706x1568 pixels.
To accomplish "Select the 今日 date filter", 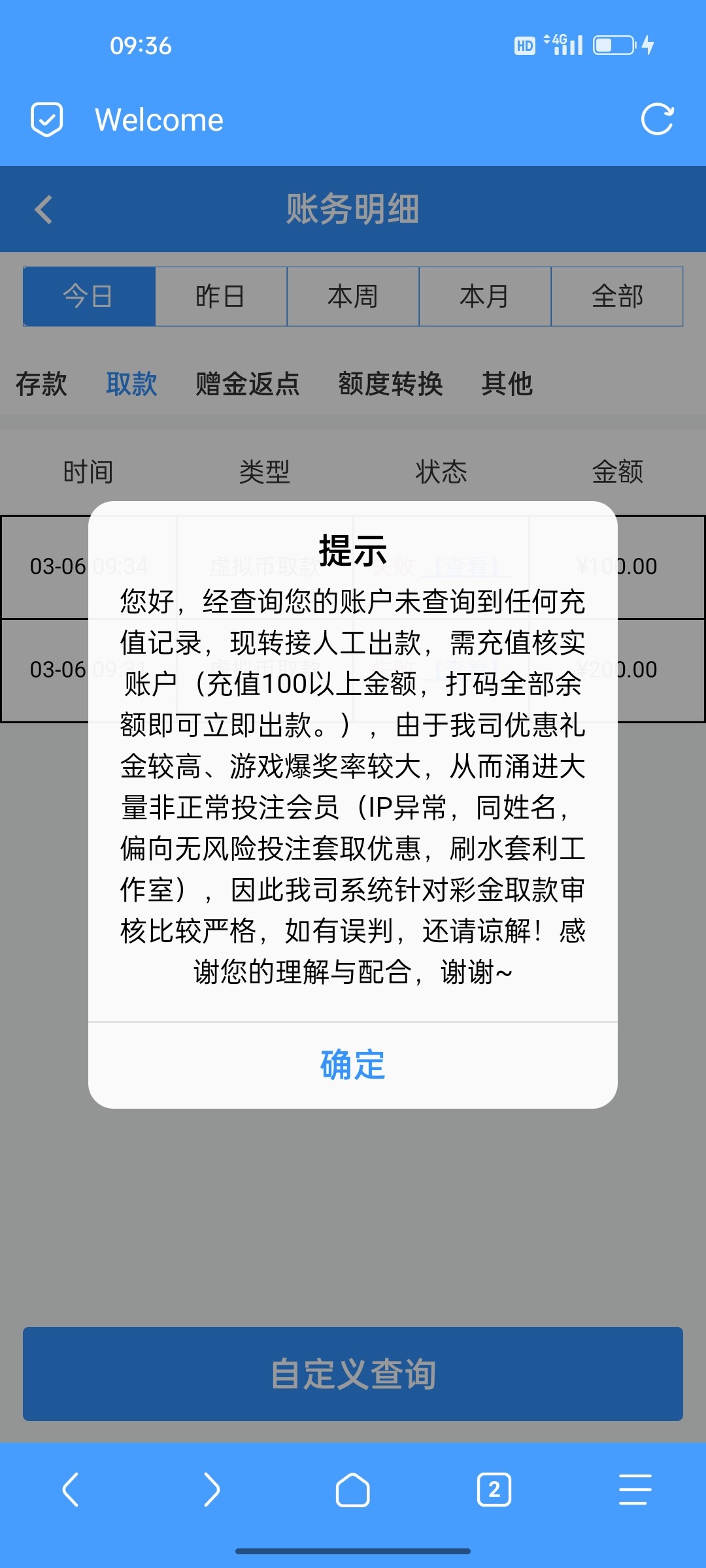I will tap(89, 297).
